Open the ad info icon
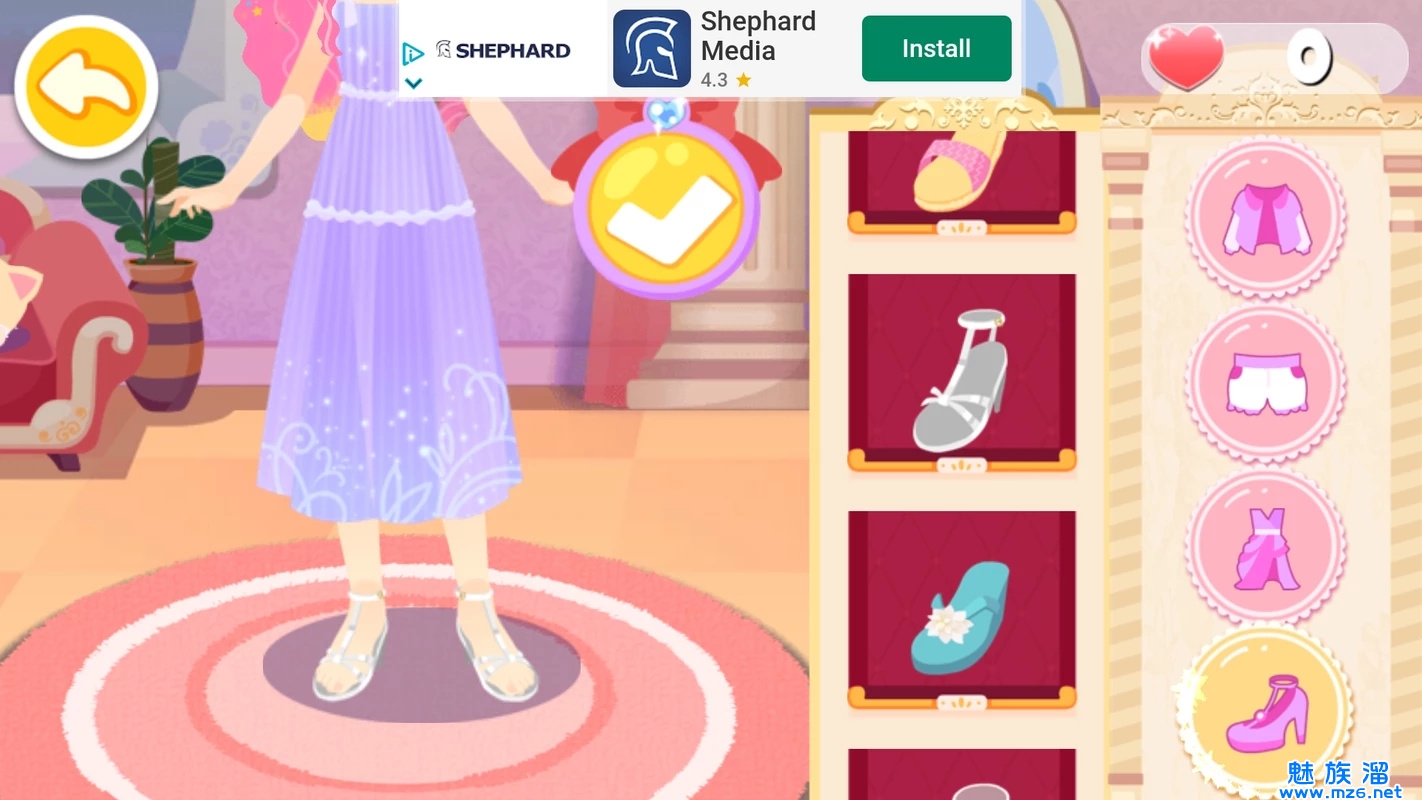The width and height of the screenshot is (1422, 800). tap(413, 53)
